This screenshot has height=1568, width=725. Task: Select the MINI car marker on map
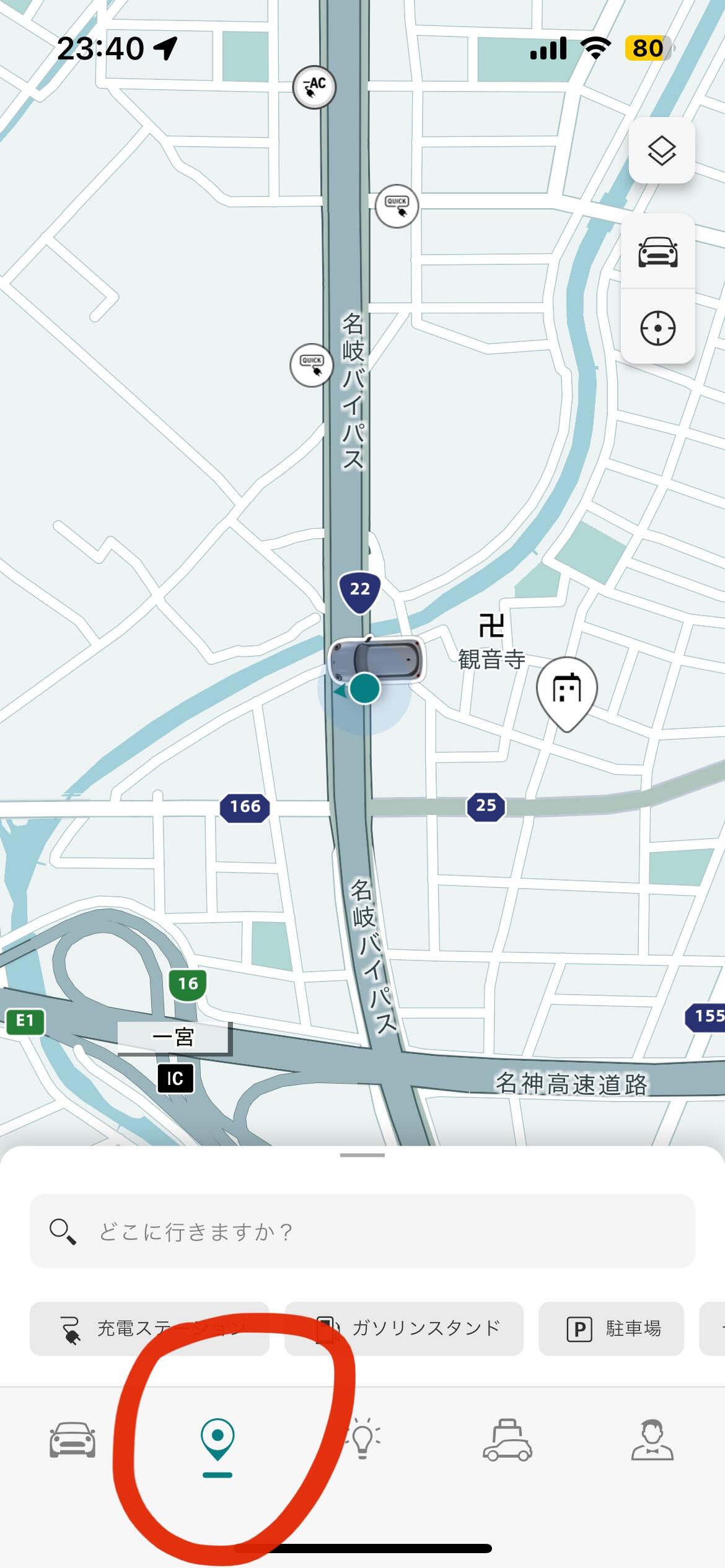pos(377,660)
